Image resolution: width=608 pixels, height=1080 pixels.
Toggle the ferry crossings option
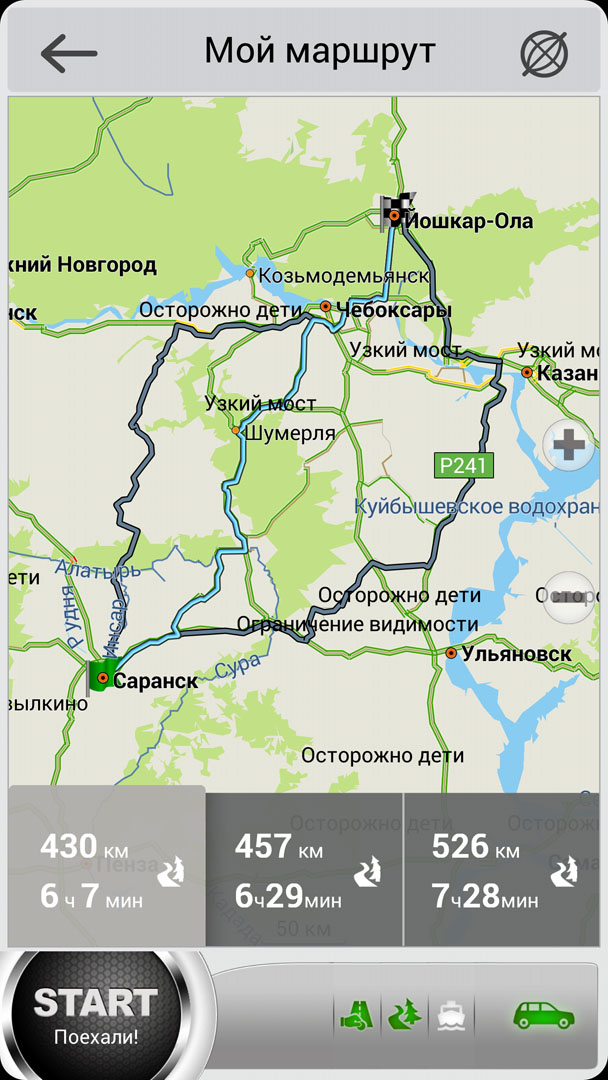click(x=450, y=1016)
